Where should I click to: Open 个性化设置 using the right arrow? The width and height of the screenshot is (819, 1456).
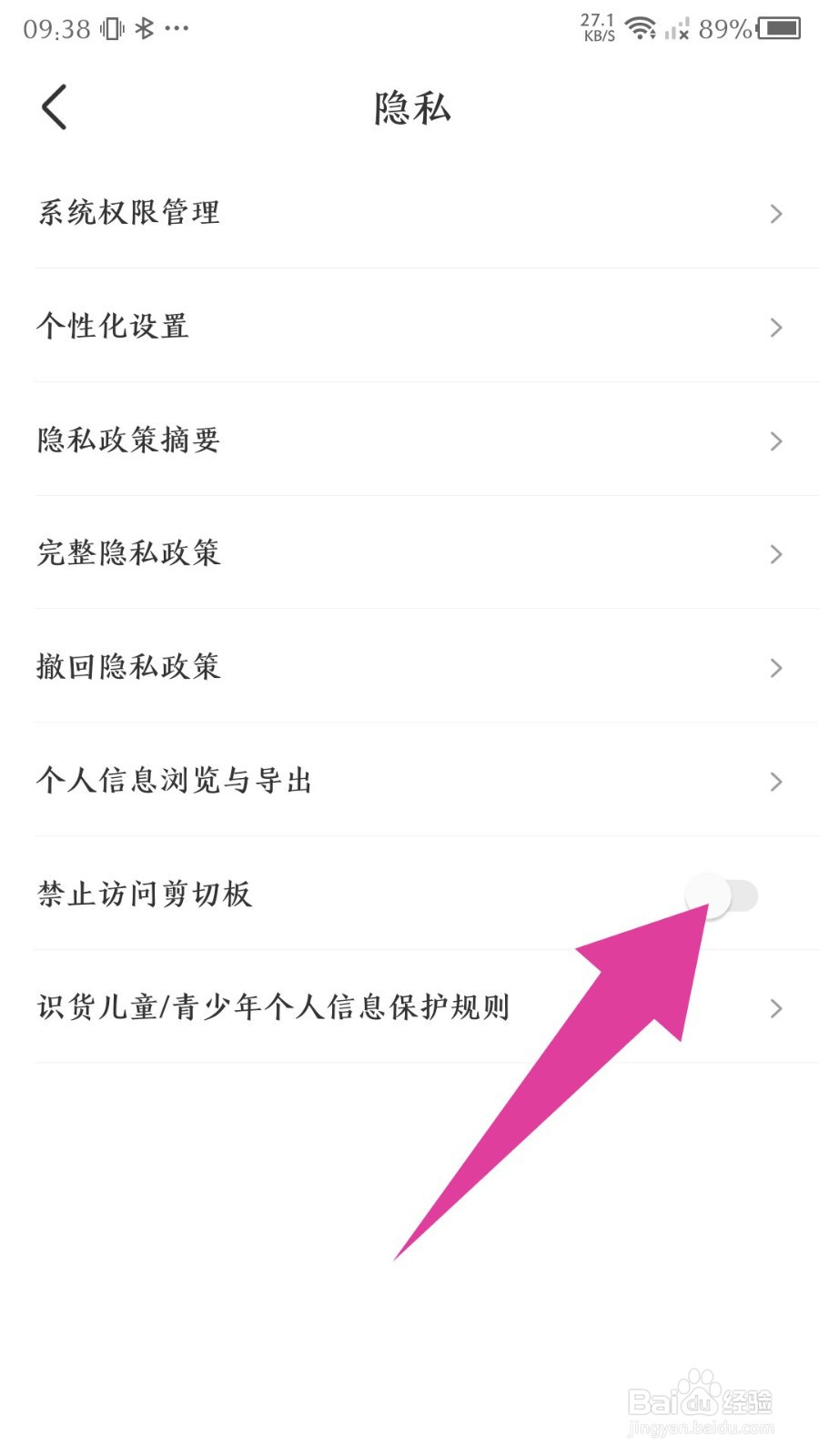(x=775, y=327)
